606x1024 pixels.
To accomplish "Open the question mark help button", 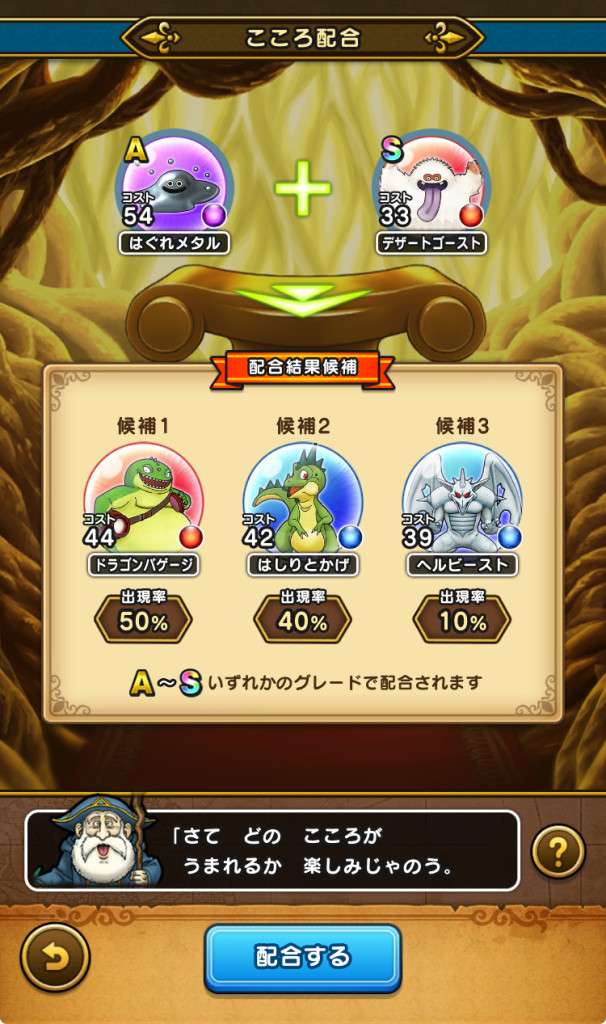I will pos(558,852).
